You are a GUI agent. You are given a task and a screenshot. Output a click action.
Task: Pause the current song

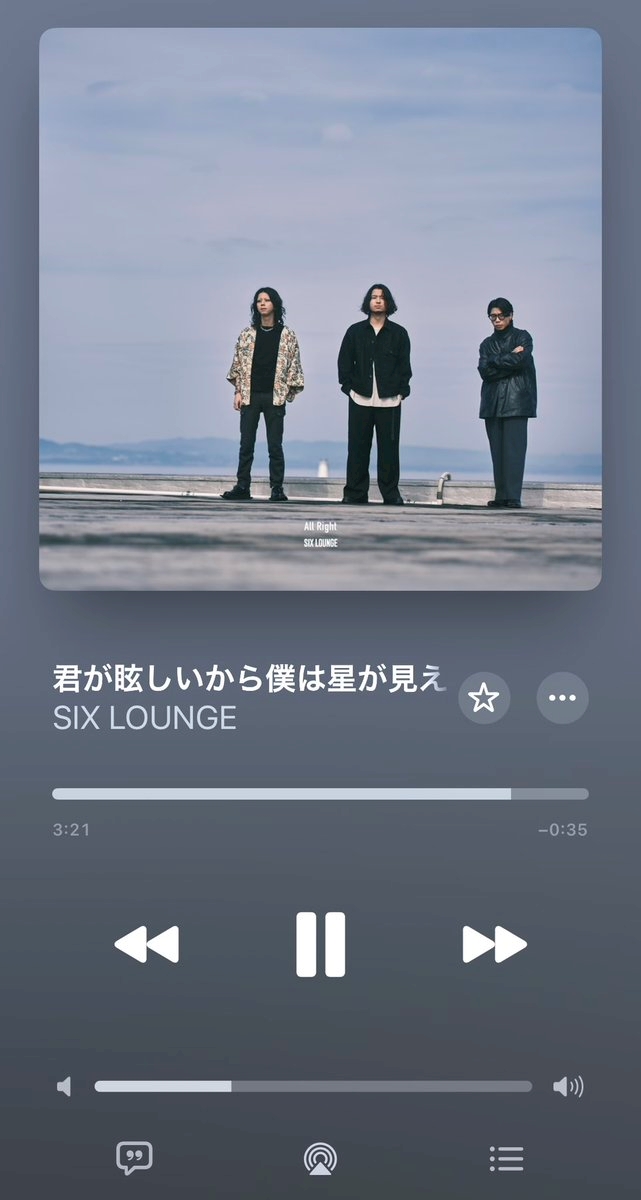click(320, 944)
